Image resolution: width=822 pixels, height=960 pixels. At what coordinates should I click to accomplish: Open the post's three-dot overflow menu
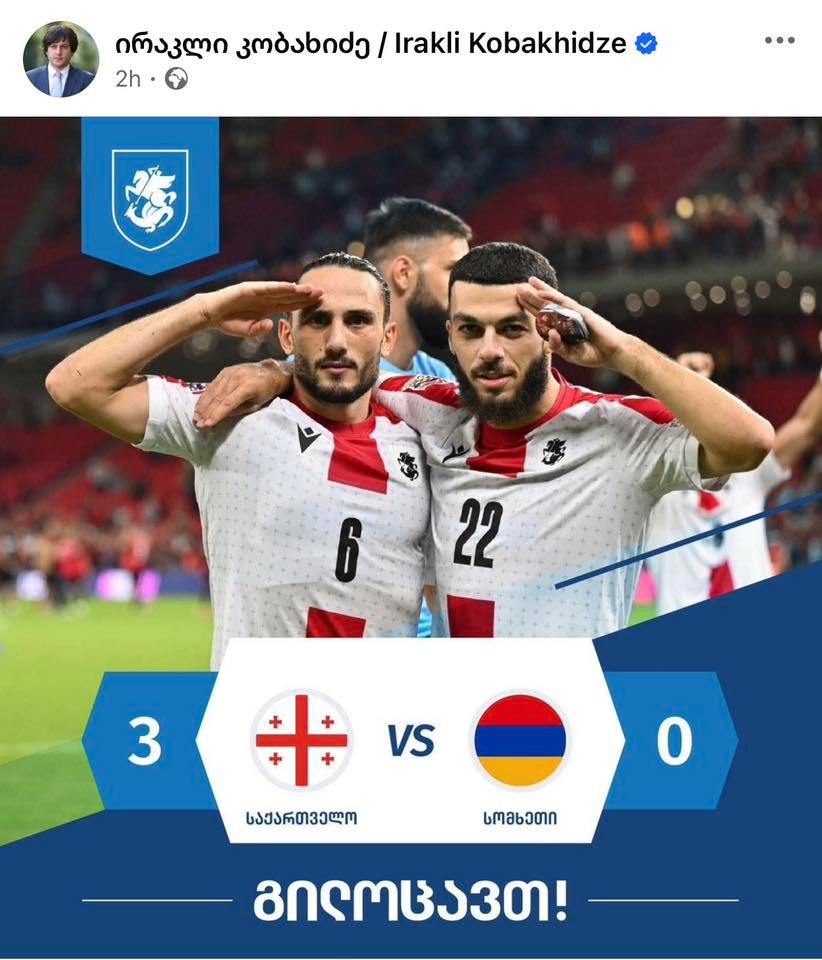(780, 41)
